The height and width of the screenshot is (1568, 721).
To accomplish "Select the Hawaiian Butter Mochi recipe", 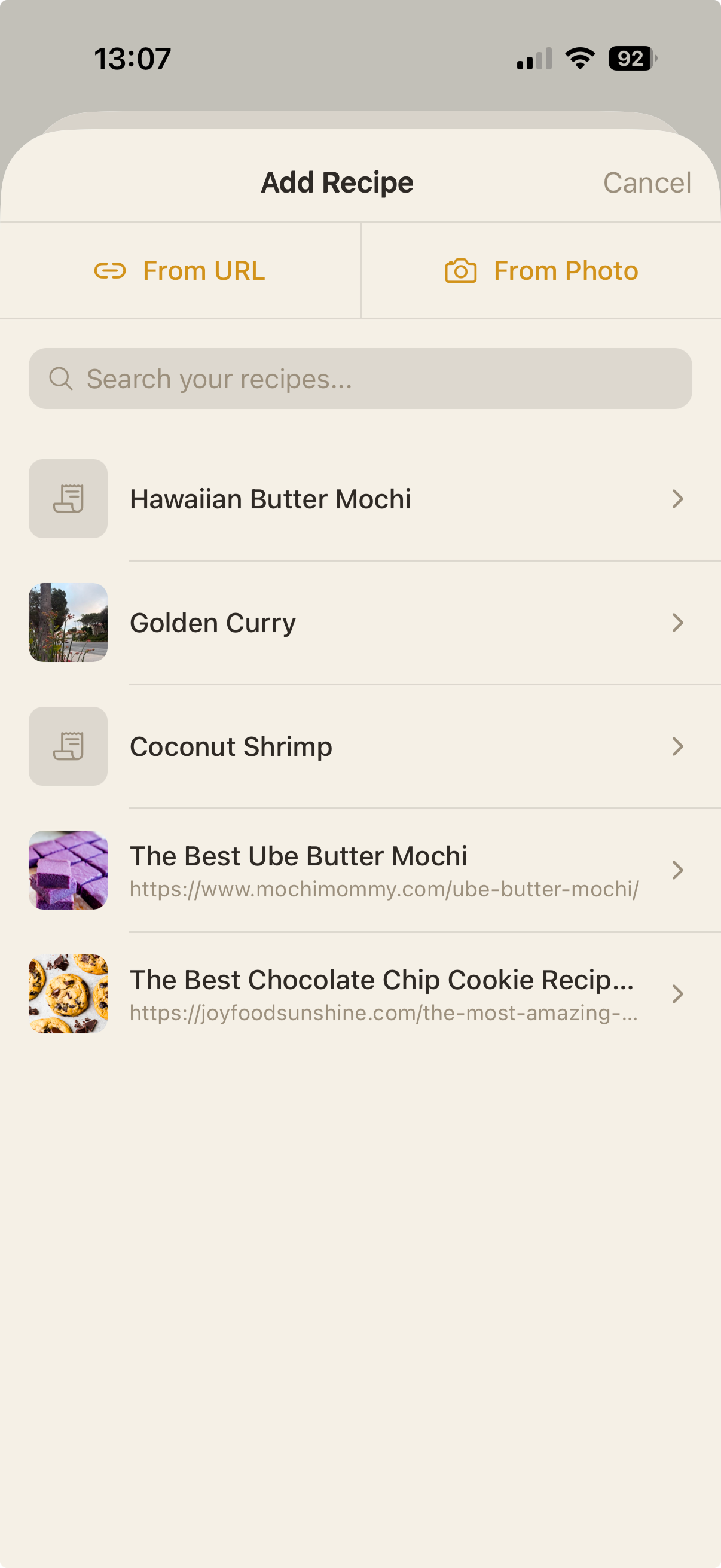I will pyautogui.click(x=360, y=499).
